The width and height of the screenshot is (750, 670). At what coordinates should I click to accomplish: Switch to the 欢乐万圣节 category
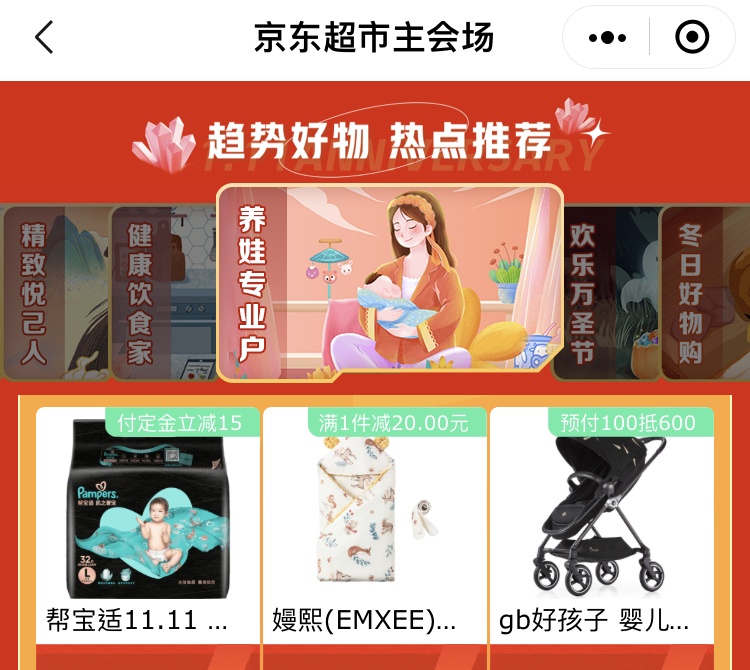[583, 293]
